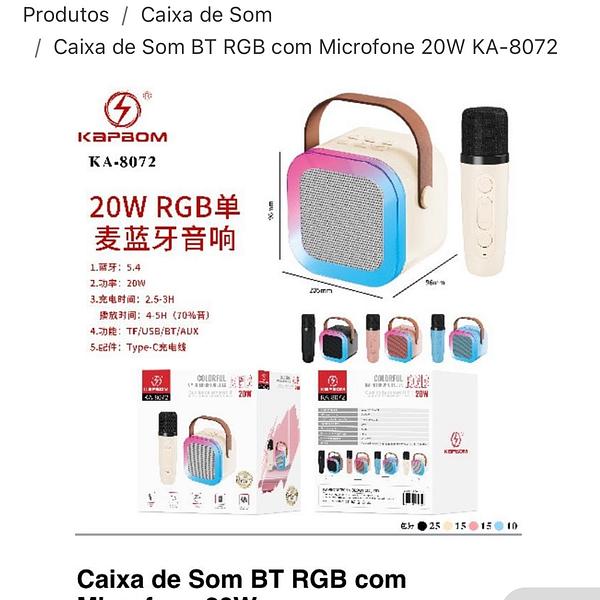Go to the Produtos breadcrumb
This screenshot has height=600, width=600.
(x=66, y=15)
